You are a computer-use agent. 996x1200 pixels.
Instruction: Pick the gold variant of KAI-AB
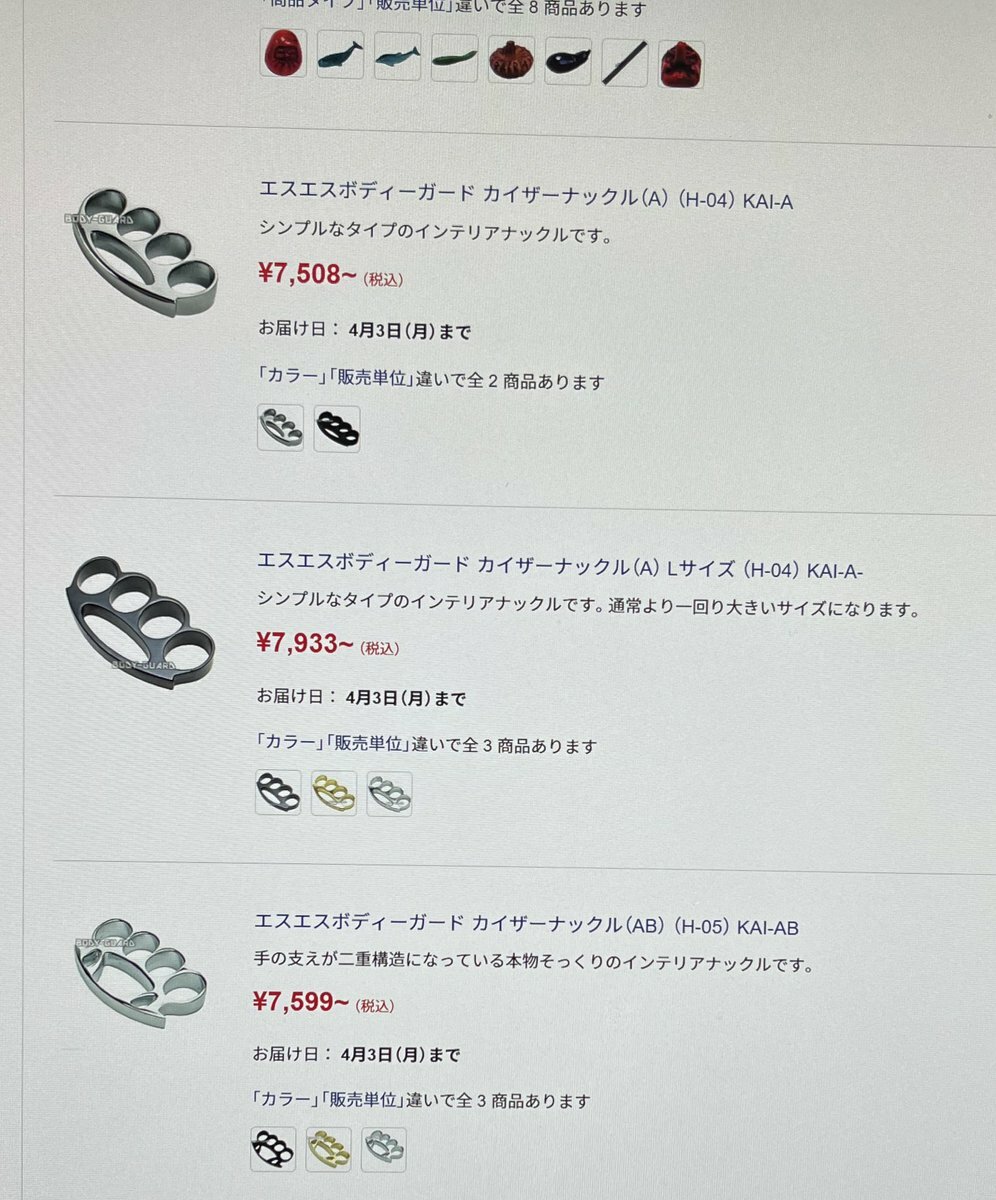pyautogui.click(x=328, y=1149)
